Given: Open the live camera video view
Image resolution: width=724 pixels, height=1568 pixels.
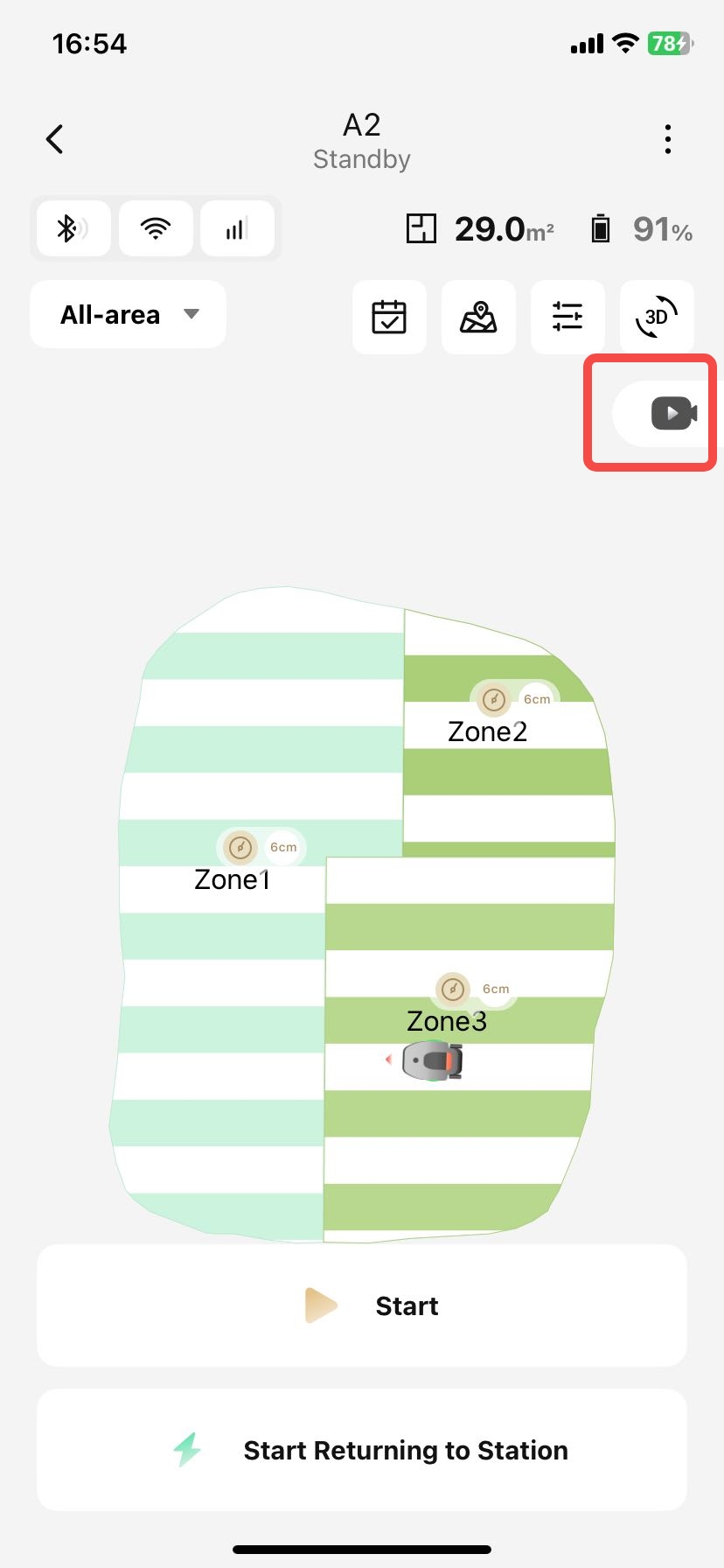Looking at the screenshot, I should 672,414.
